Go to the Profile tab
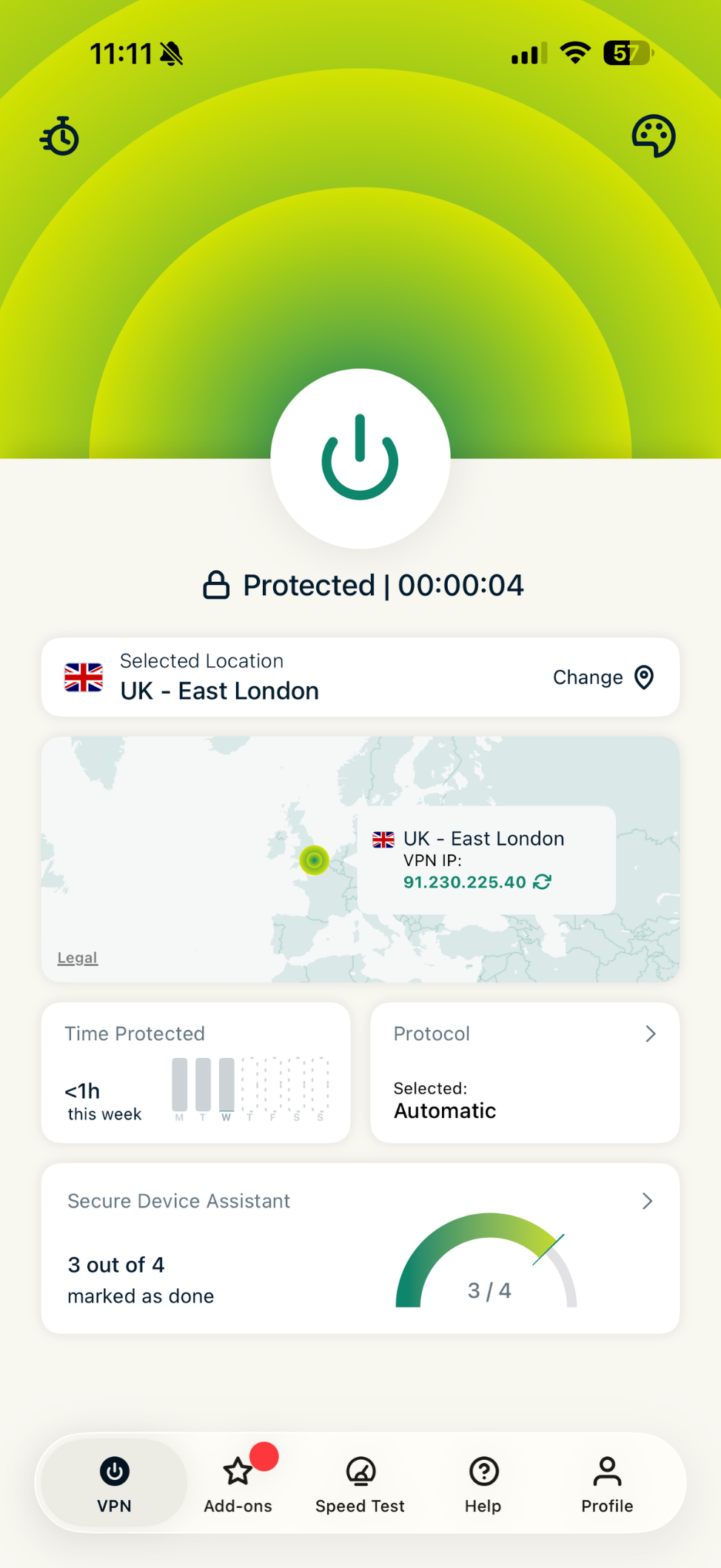Screen dimensions: 721x1568 [x=607, y=1483]
